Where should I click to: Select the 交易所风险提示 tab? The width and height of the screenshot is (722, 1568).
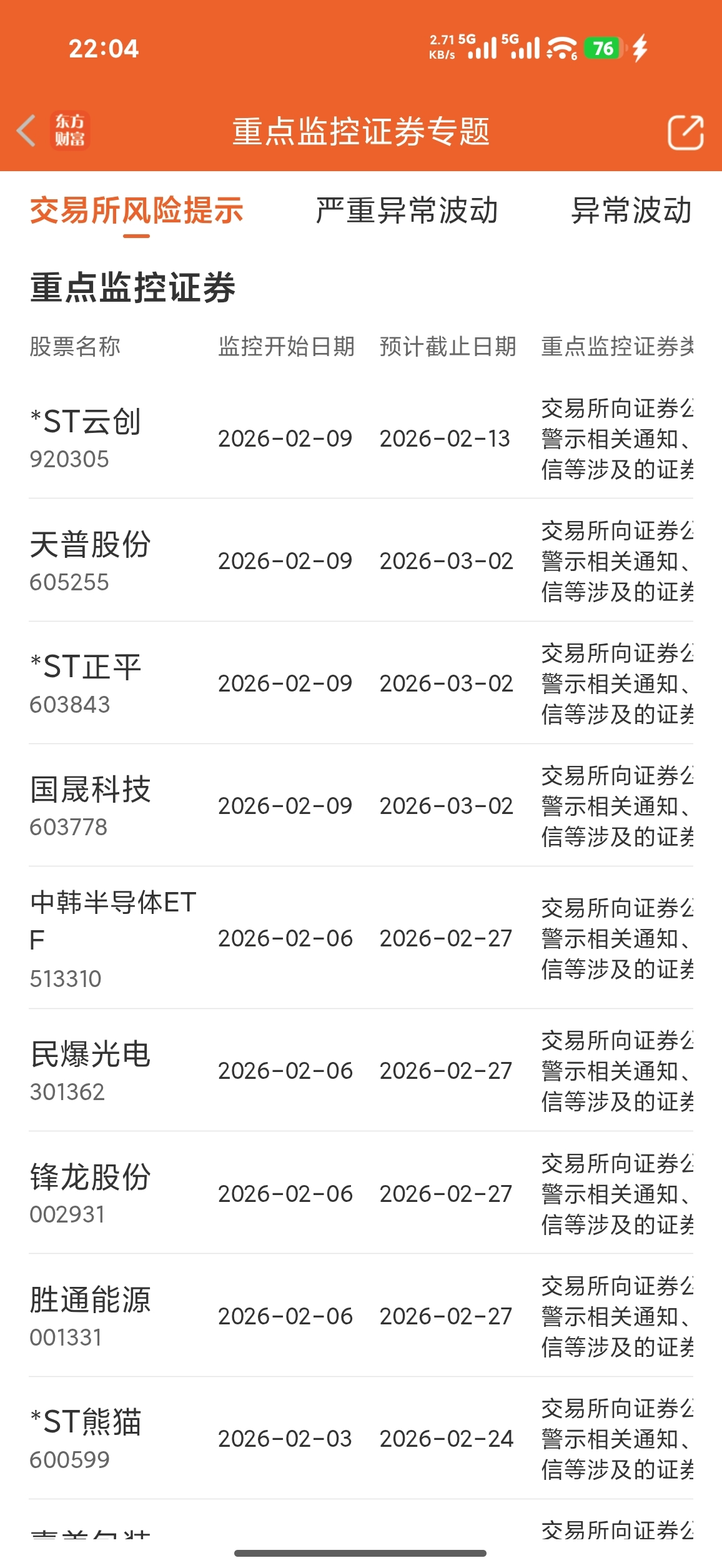pos(136,211)
